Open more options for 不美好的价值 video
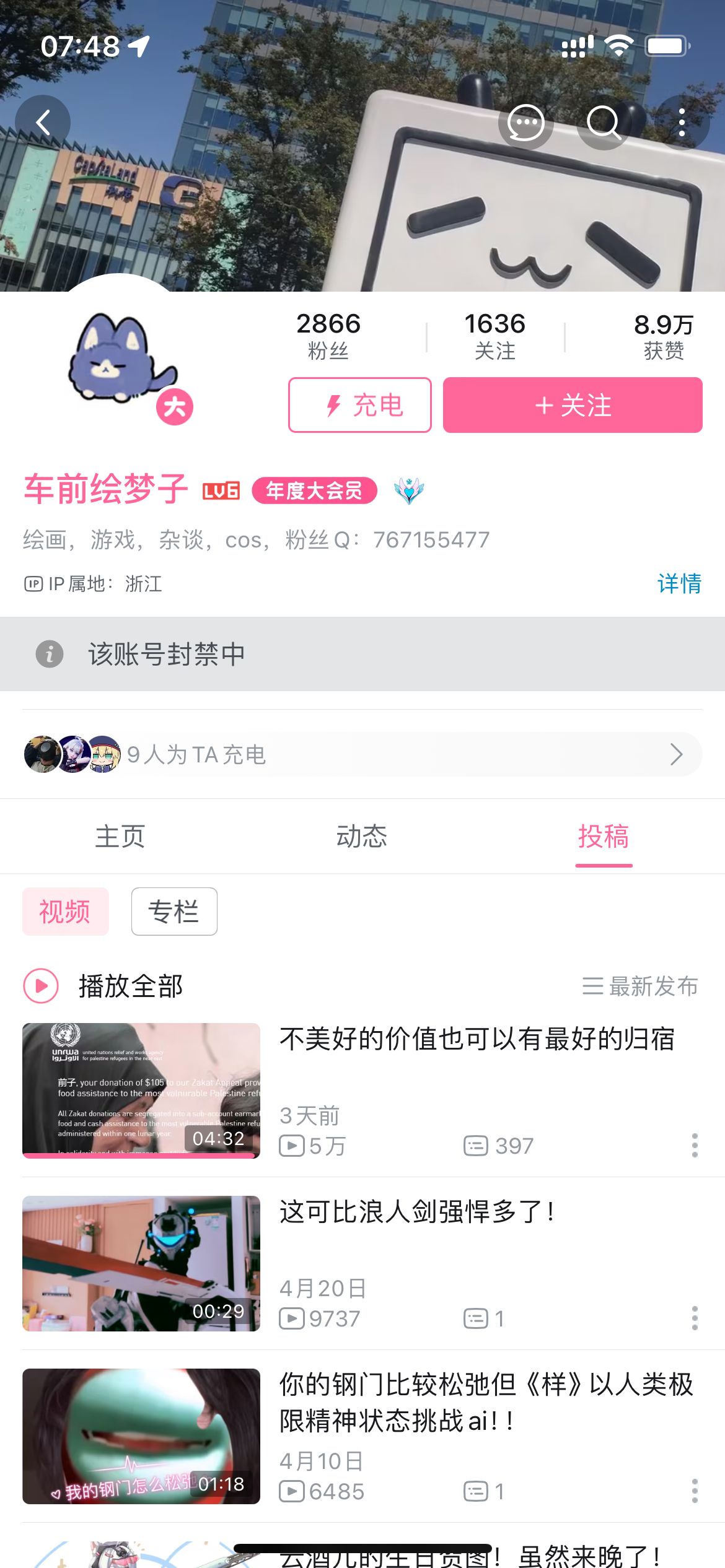725x1568 pixels. coord(695,1146)
